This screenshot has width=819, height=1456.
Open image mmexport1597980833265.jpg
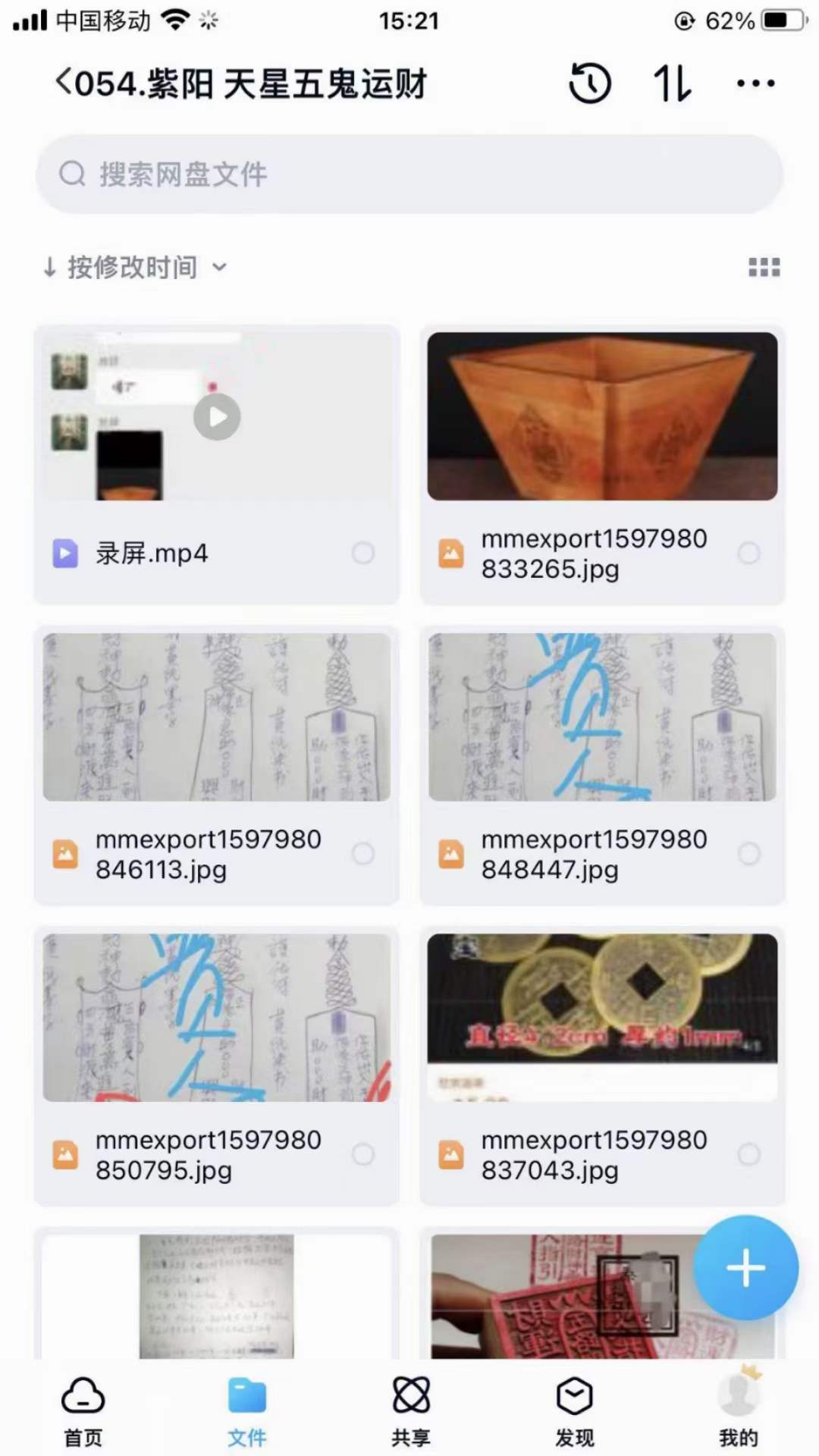coord(602,416)
